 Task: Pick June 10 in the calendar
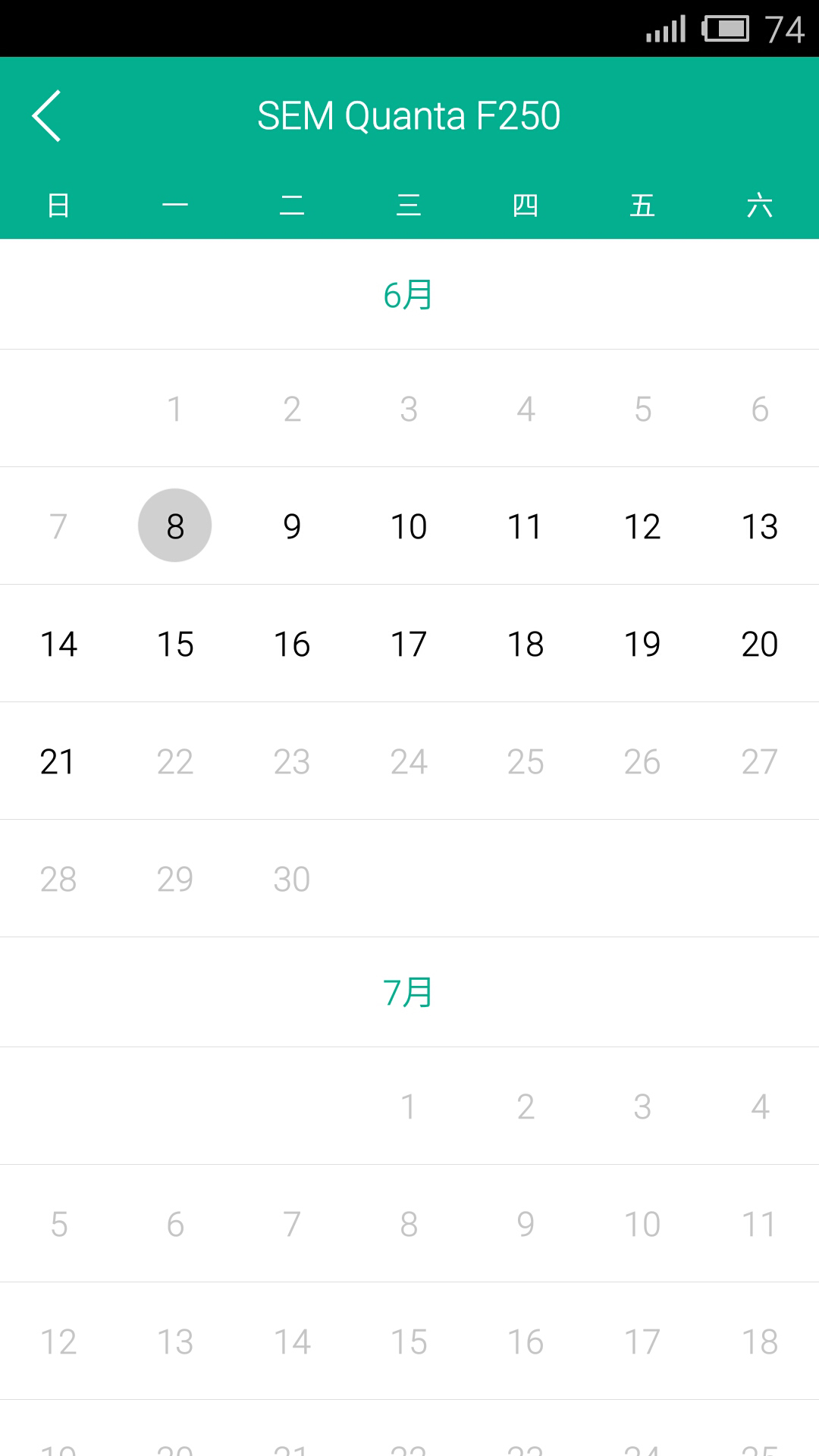409,526
